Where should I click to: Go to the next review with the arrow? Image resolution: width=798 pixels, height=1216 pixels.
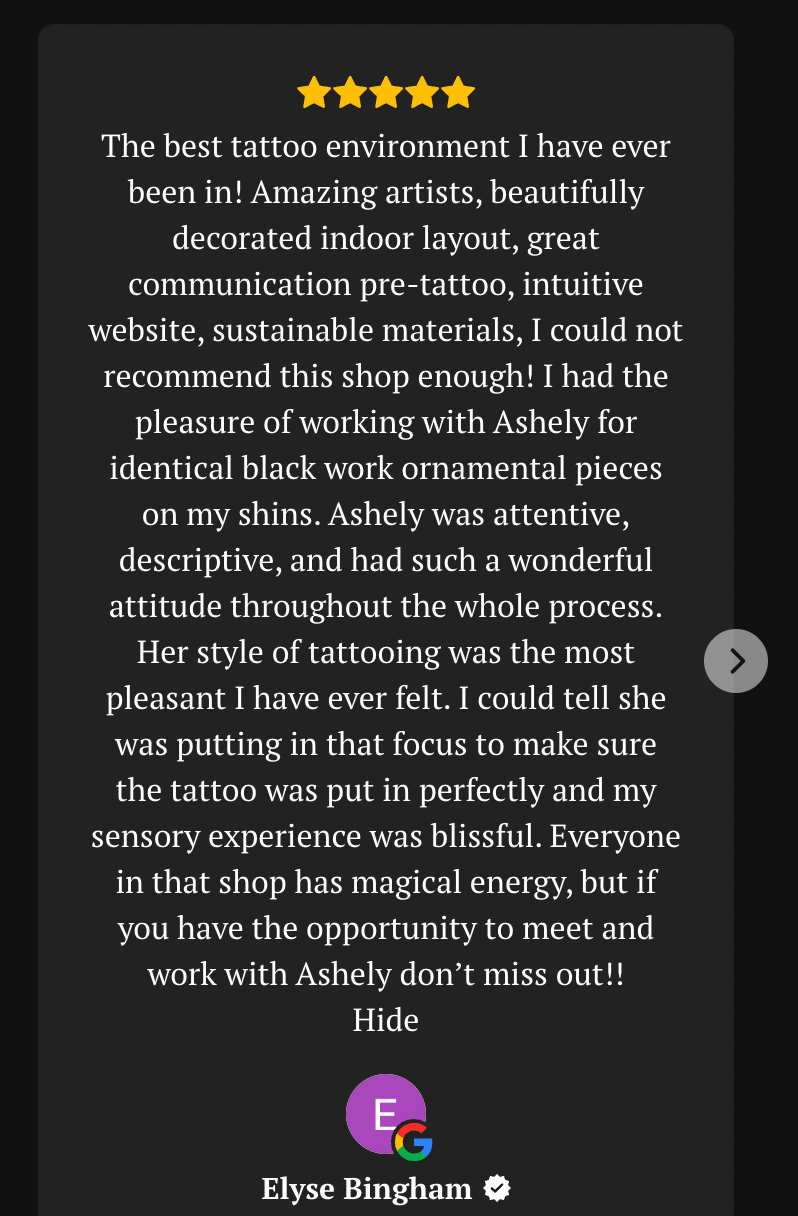pos(736,661)
